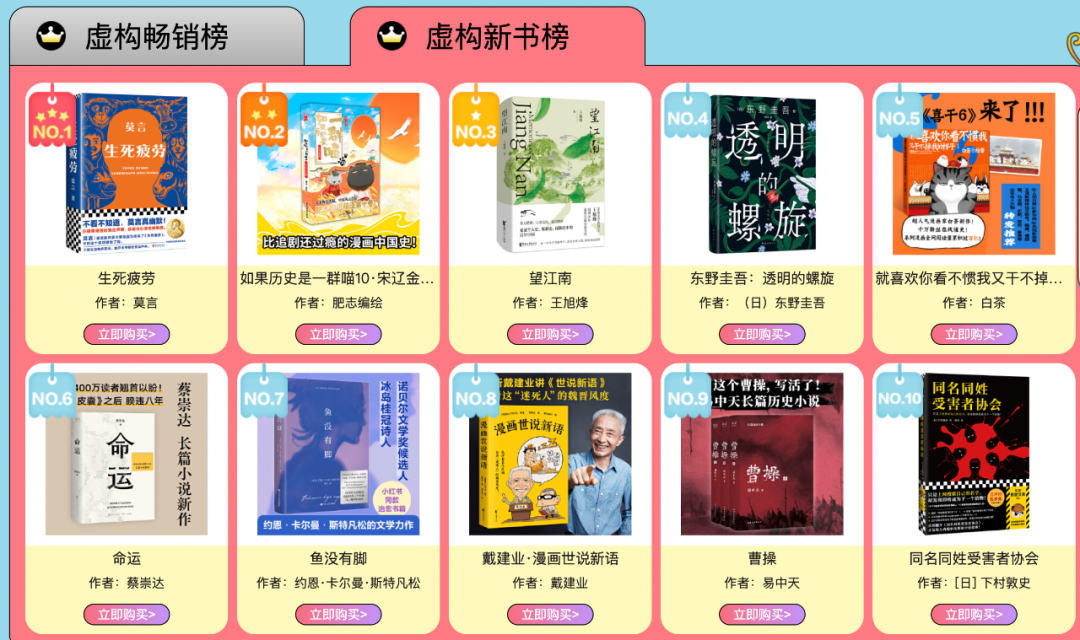Open the 望江南 book cover
The height and width of the screenshot is (640, 1080).
[550, 174]
